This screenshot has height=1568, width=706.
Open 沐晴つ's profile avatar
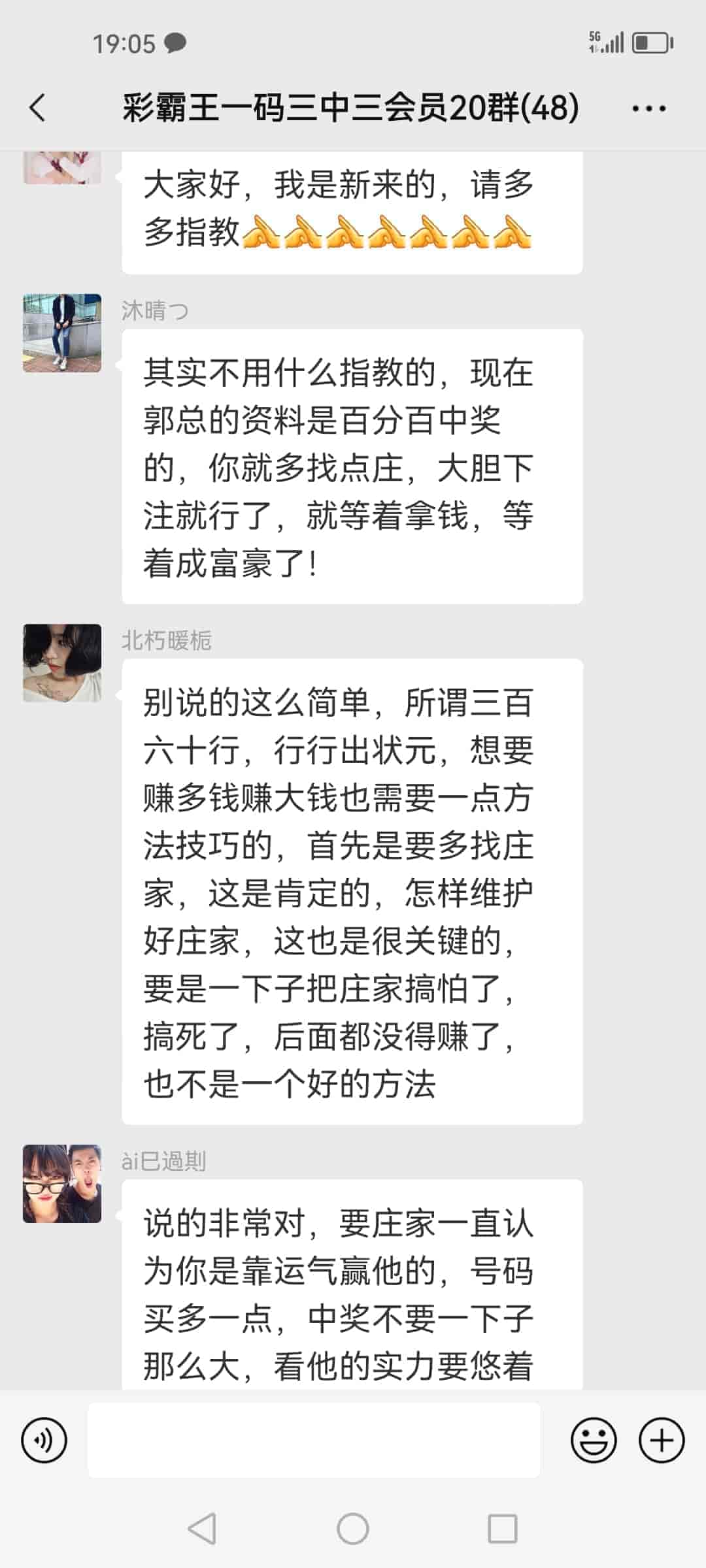[62, 333]
